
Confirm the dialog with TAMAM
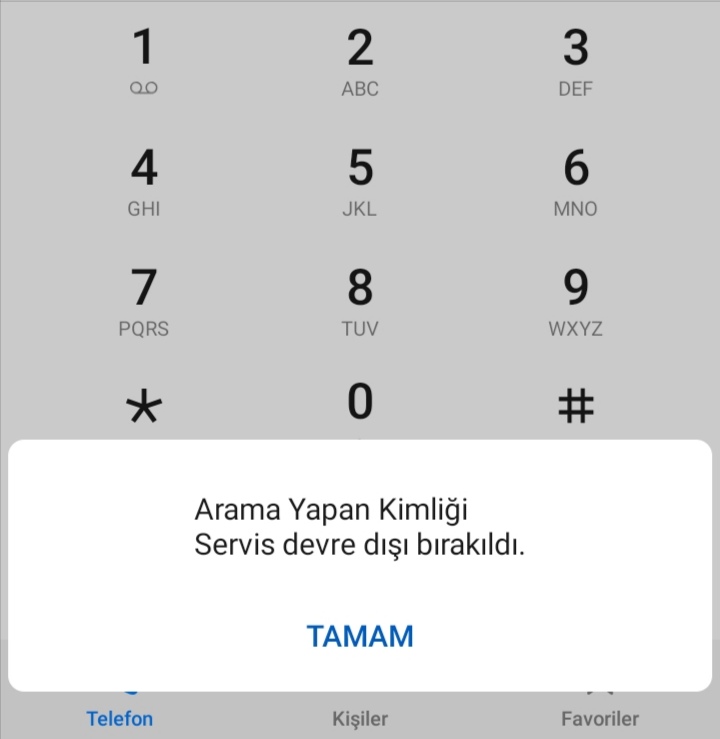pyautogui.click(x=360, y=636)
